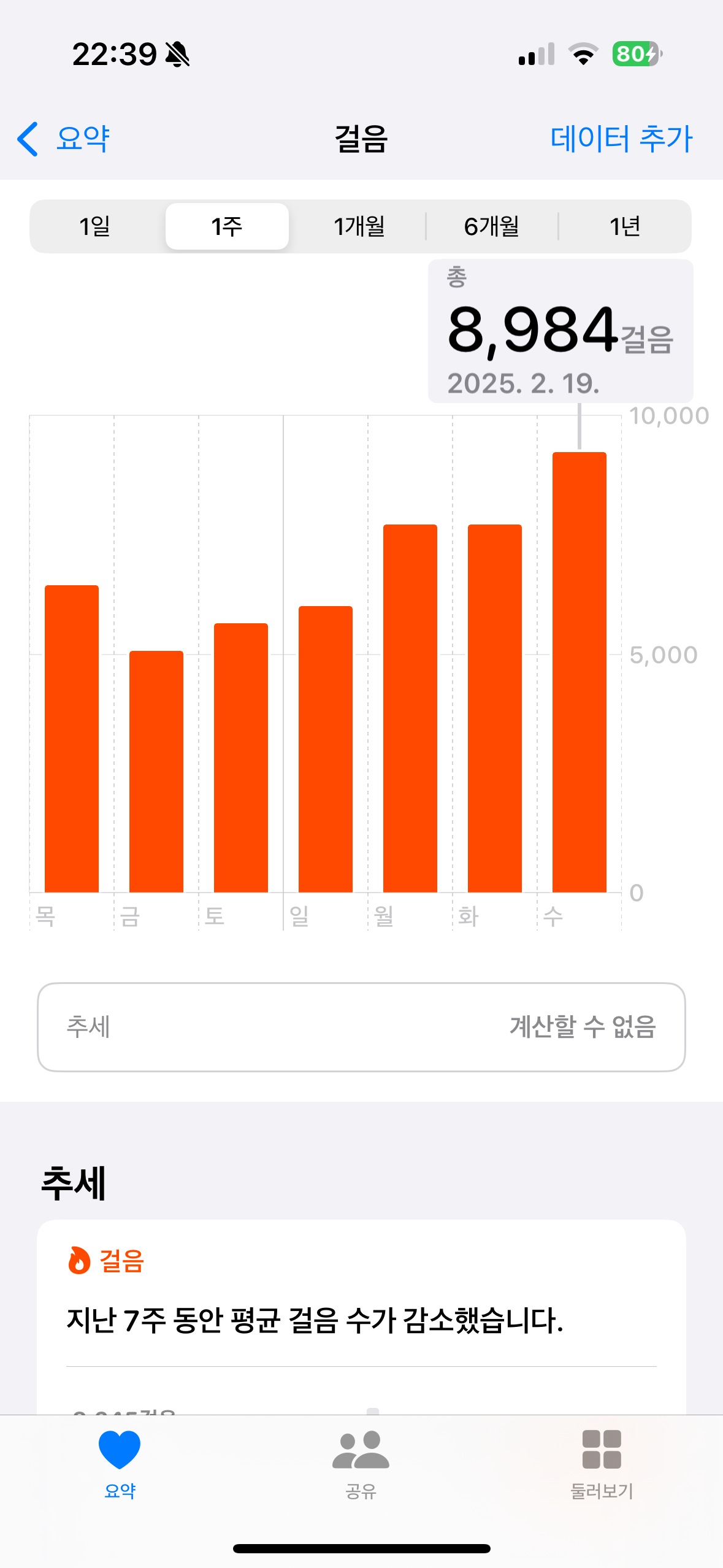The width and height of the screenshot is (723, 1568).
Task: Select the 1주 segment
Action: (227, 226)
